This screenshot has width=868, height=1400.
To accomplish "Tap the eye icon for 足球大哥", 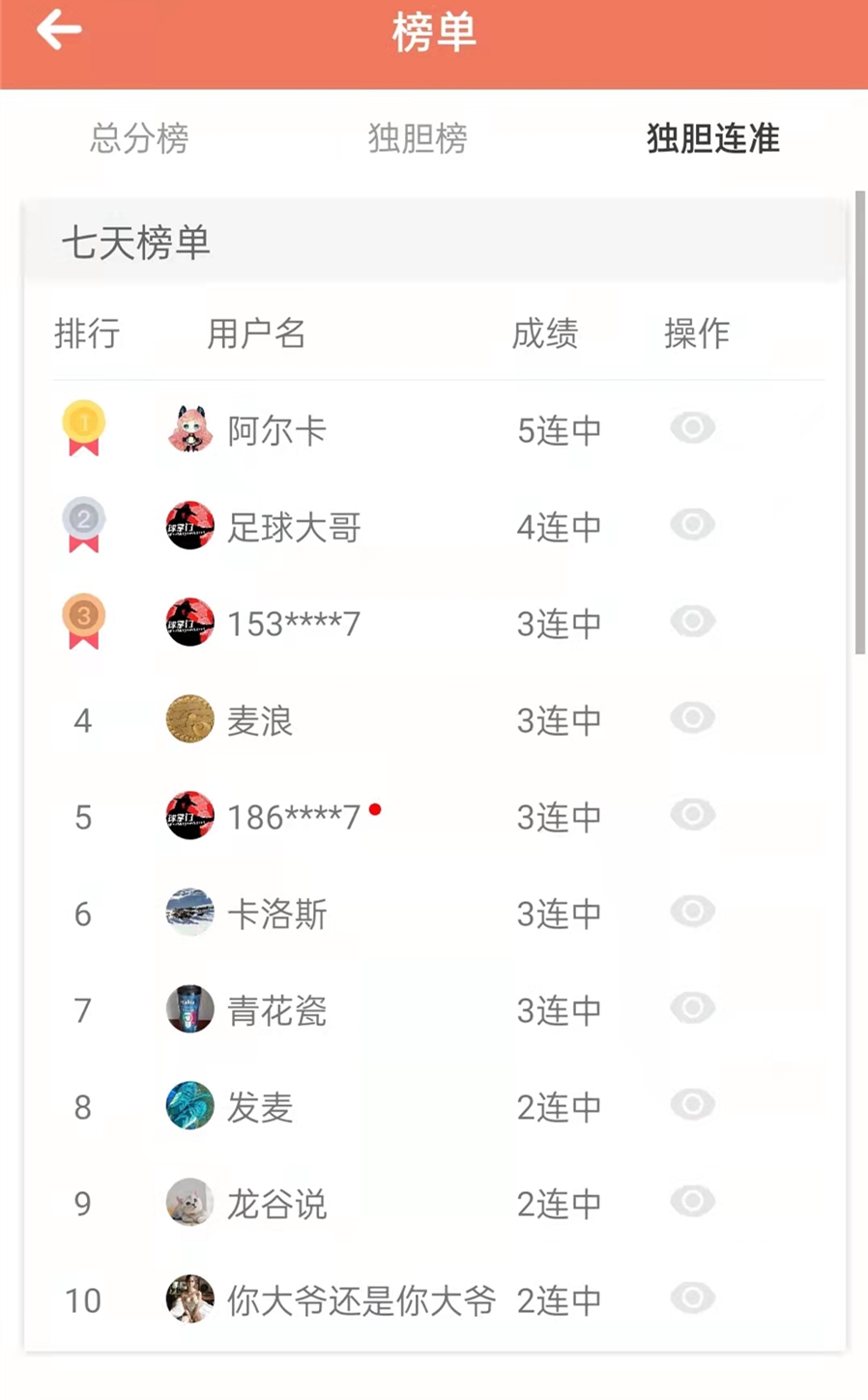I will click(x=693, y=524).
